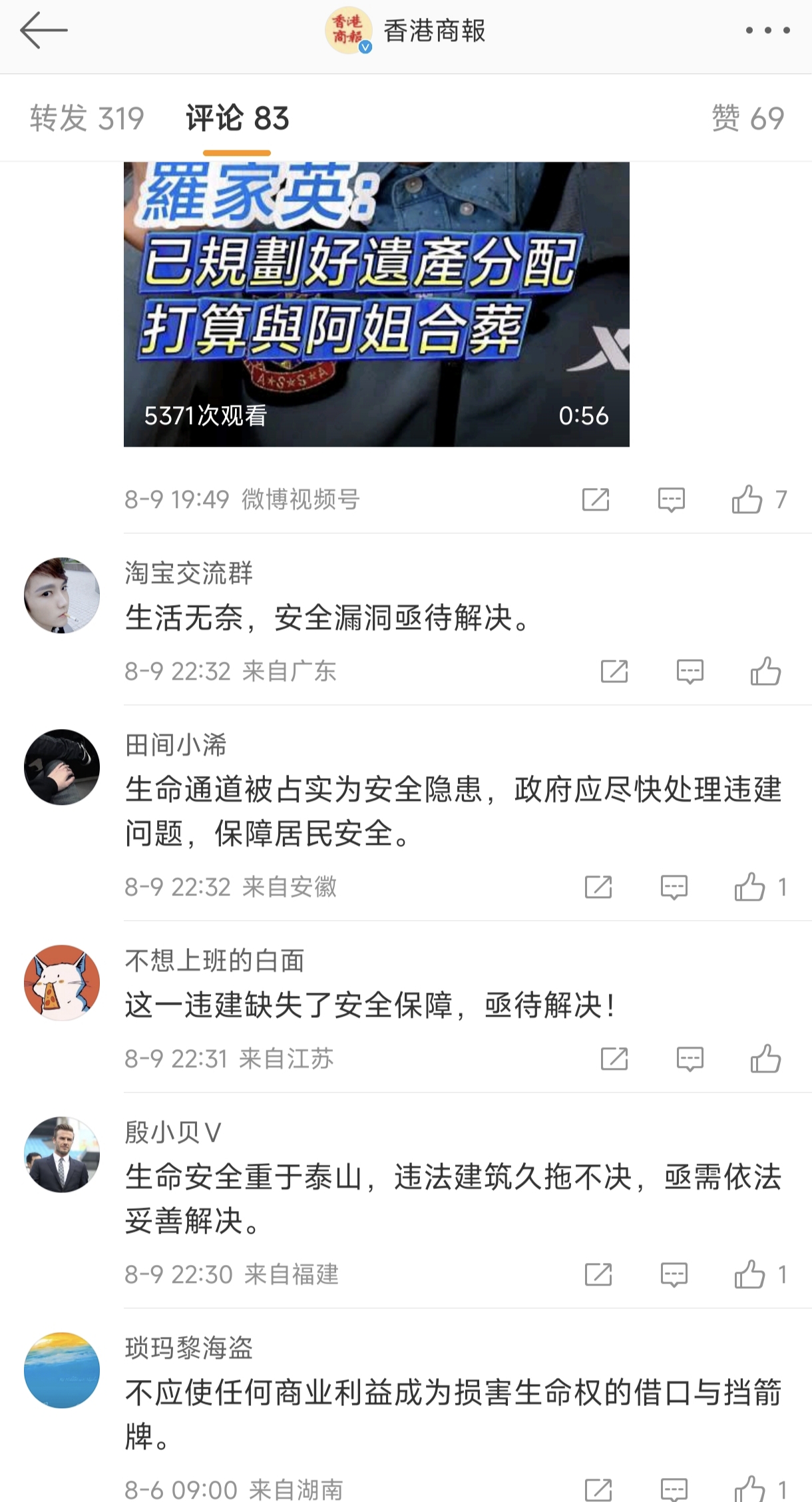Reply to the 8-9 19:49 video comment
The width and height of the screenshot is (812, 1502).
pos(671,499)
